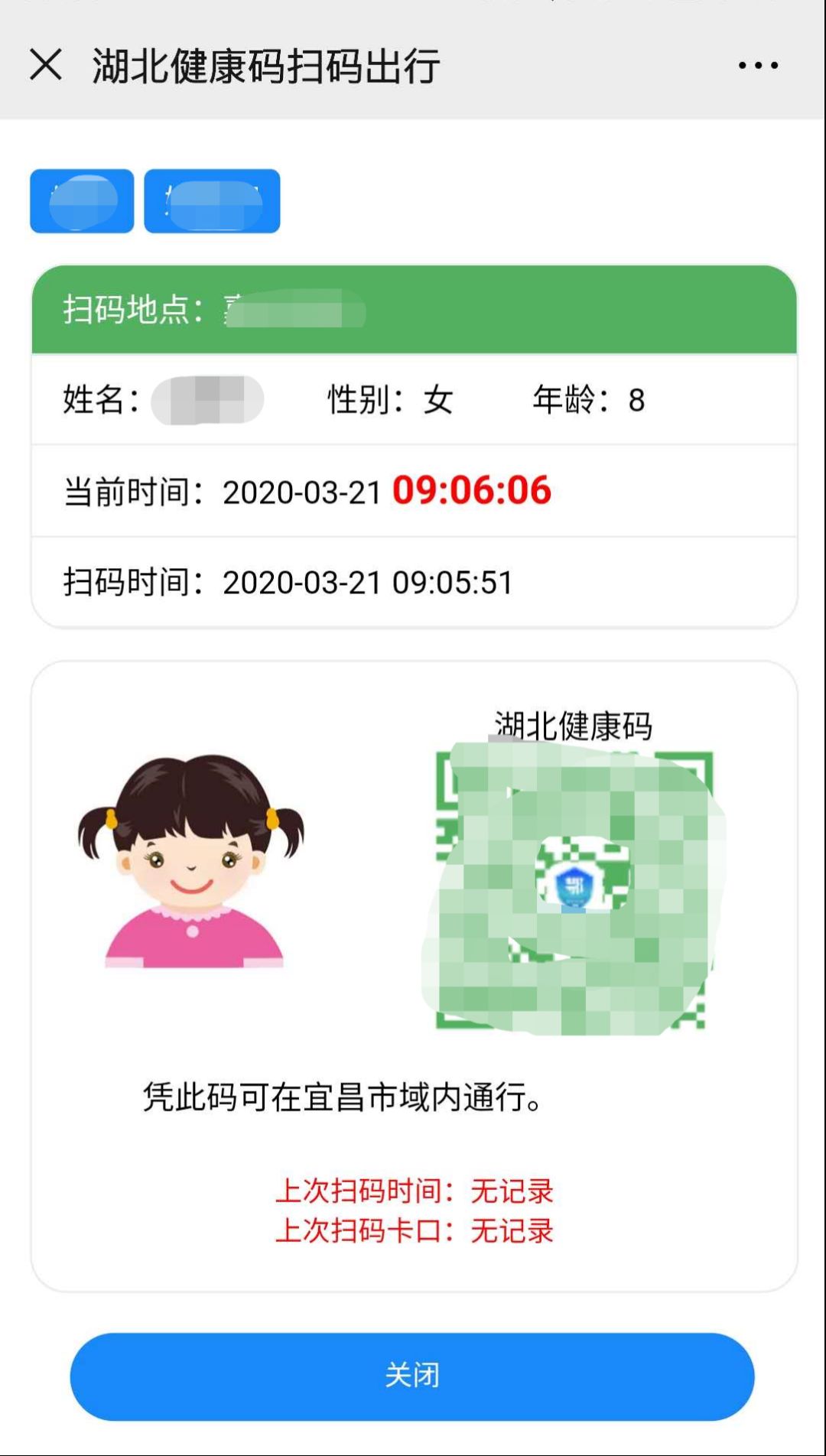The height and width of the screenshot is (1456, 826).
Task: Tap the red current time 09:06:06 display
Action: (x=472, y=493)
